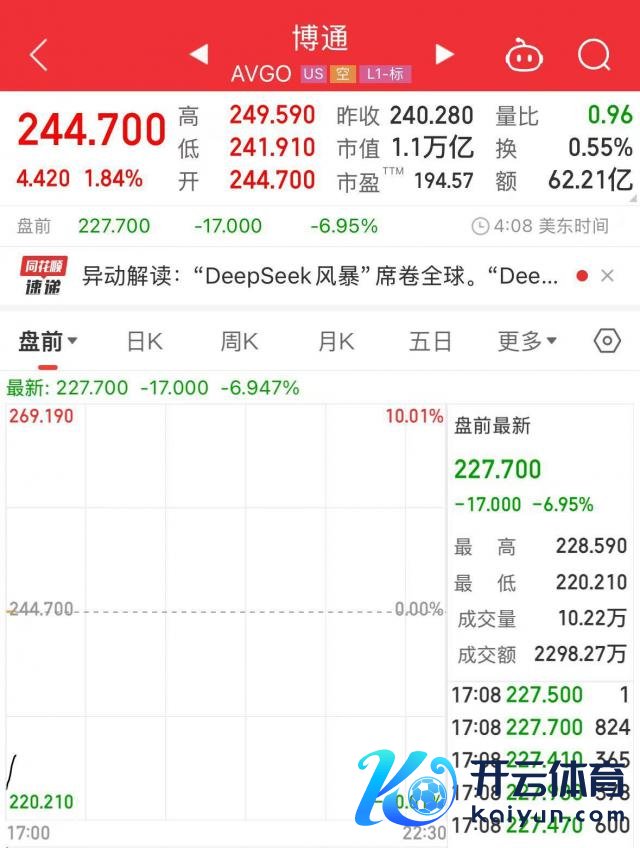Expand the 盘前 chart dropdown
Screen dimensions: 640x848
(48, 342)
